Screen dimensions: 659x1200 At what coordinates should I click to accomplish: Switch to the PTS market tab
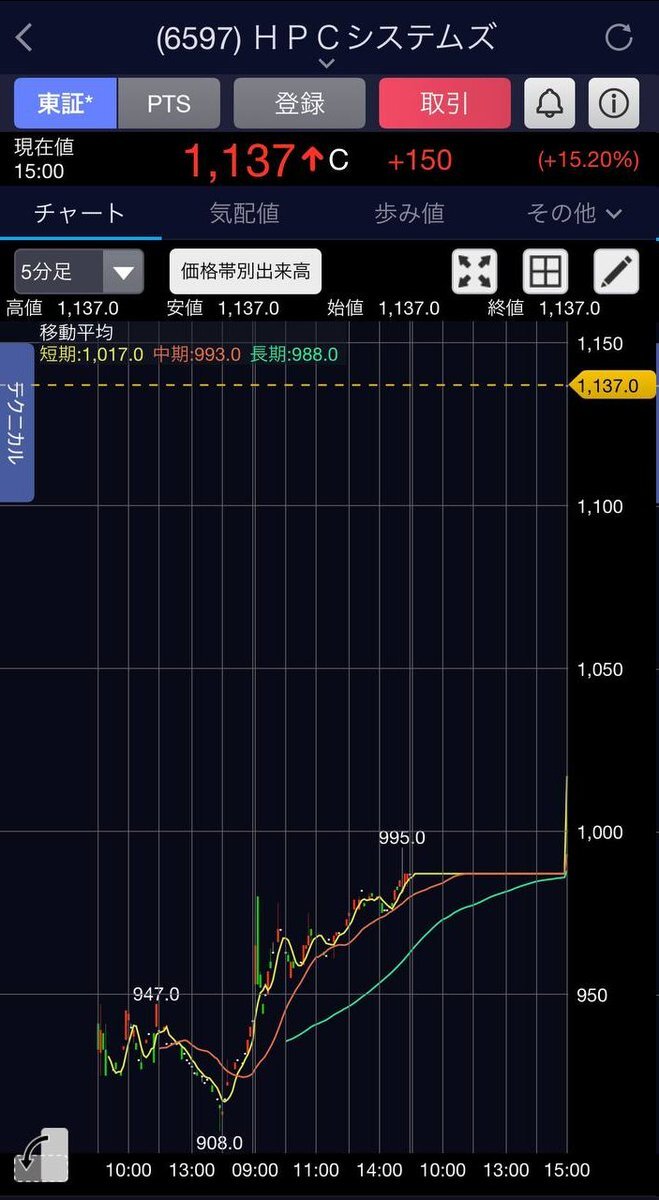tap(169, 103)
